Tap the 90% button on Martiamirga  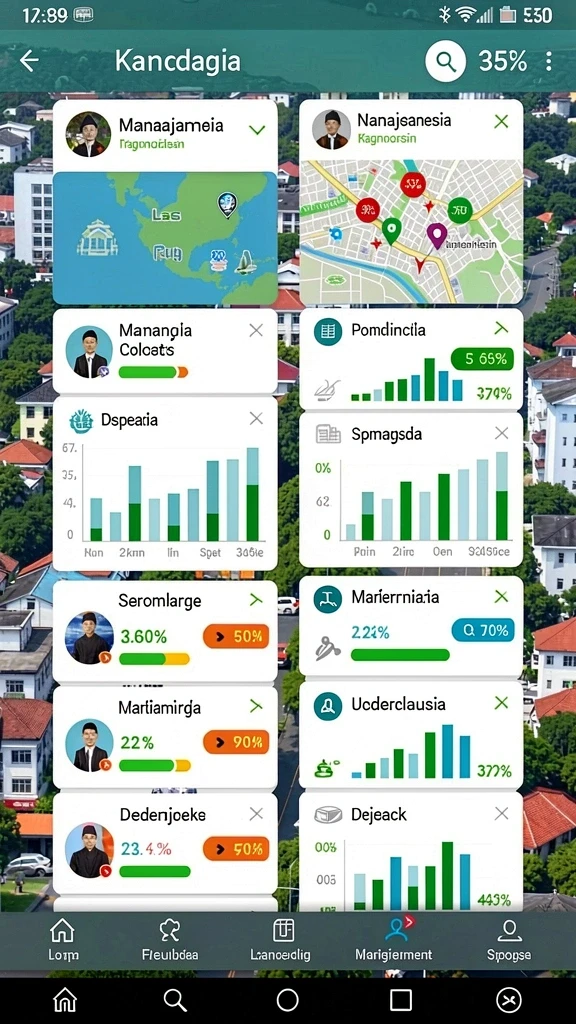click(x=236, y=742)
